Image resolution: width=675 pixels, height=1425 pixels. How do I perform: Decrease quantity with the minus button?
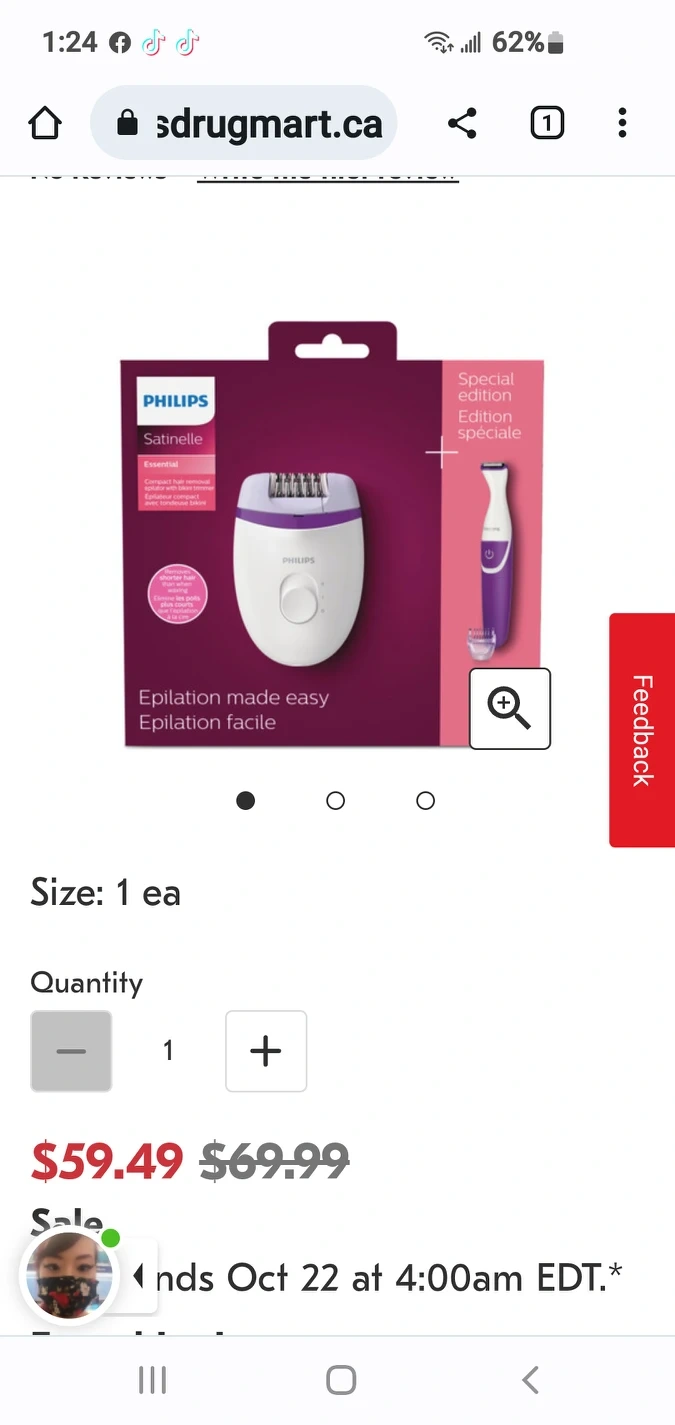coord(71,1051)
